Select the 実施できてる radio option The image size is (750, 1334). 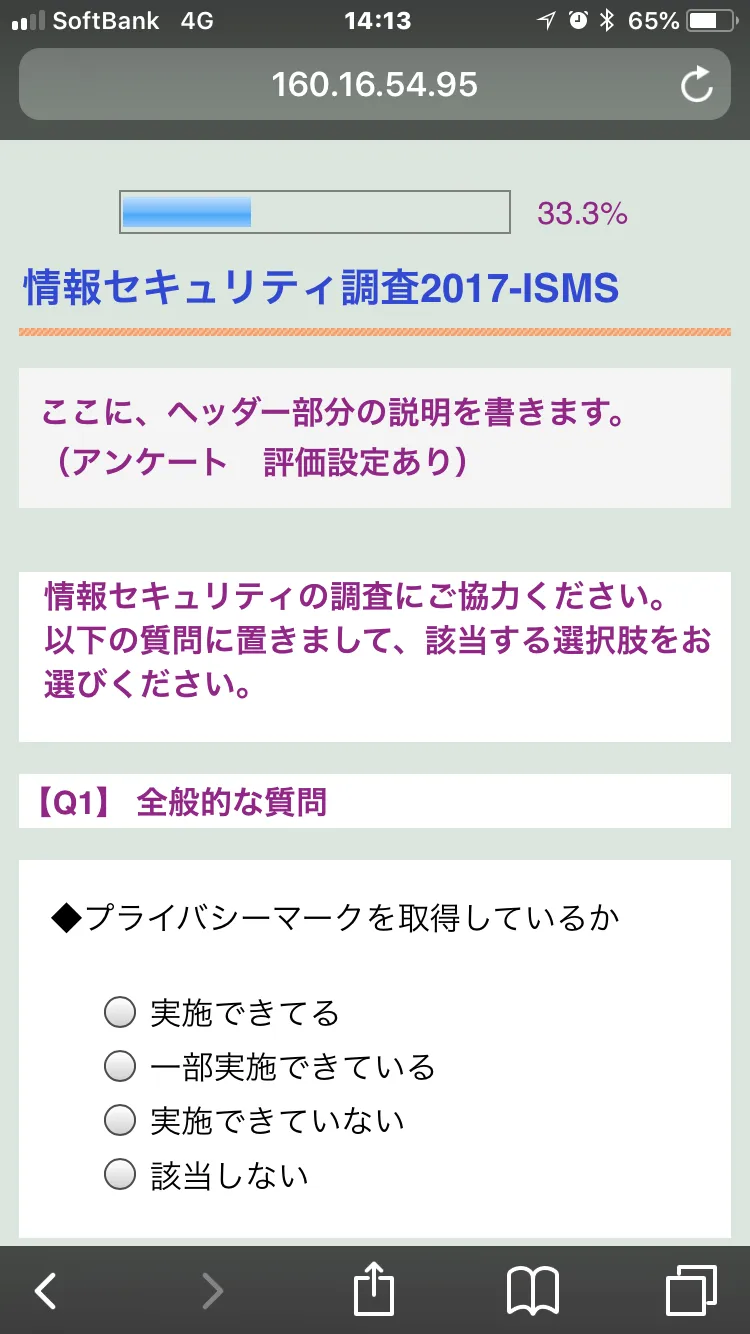[x=120, y=1013]
